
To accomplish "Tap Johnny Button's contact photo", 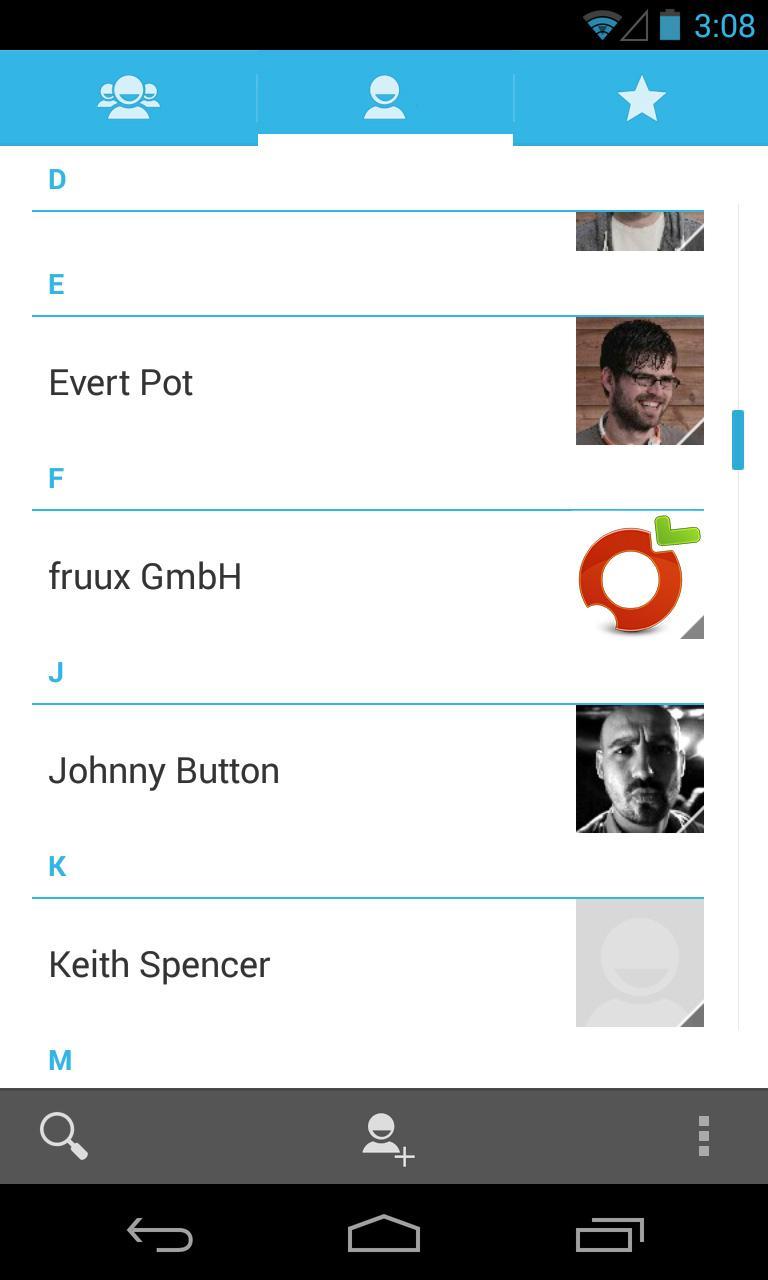I will coord(640,769).
